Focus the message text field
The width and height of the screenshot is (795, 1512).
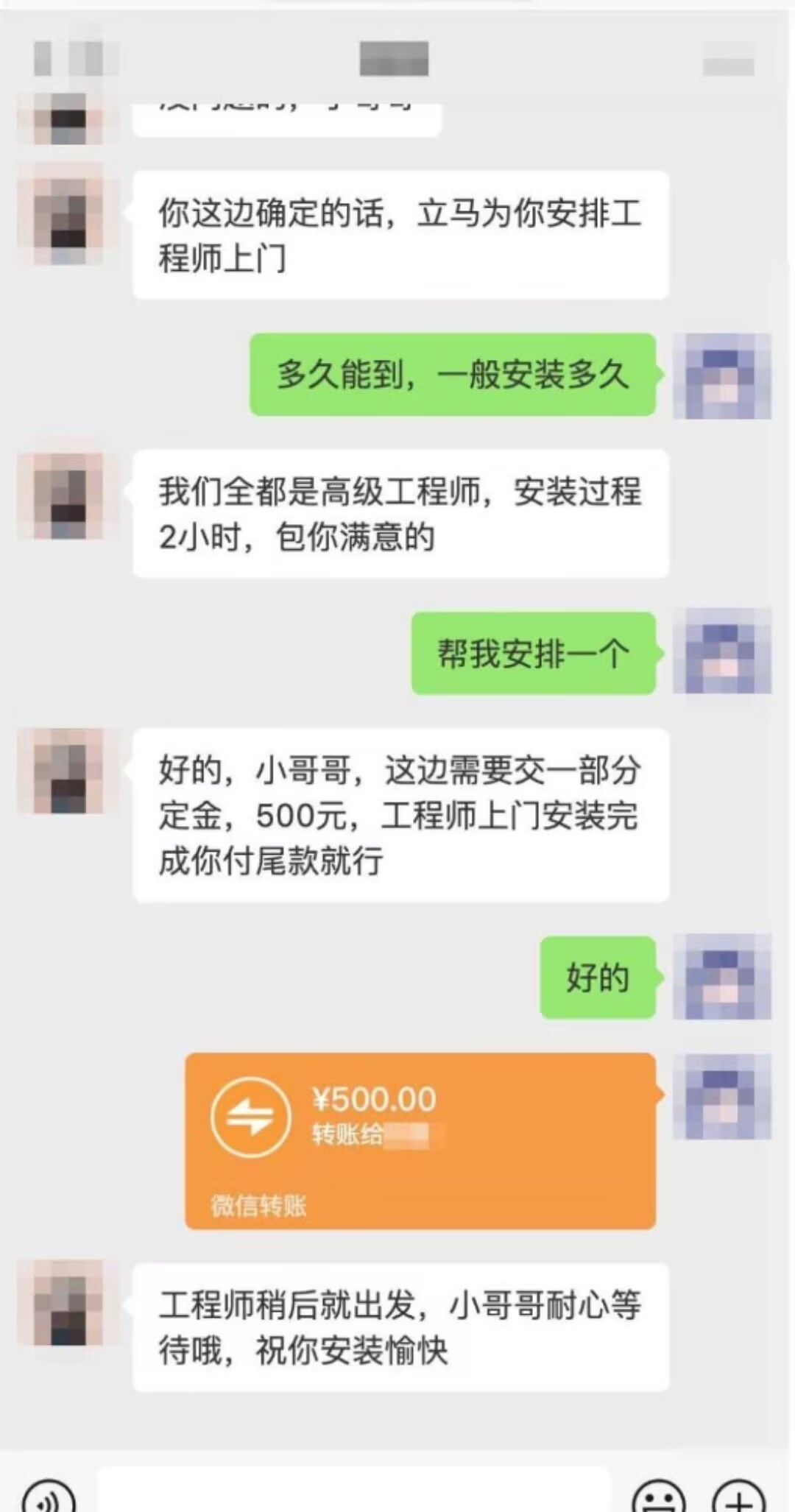tap(353, 1494)
